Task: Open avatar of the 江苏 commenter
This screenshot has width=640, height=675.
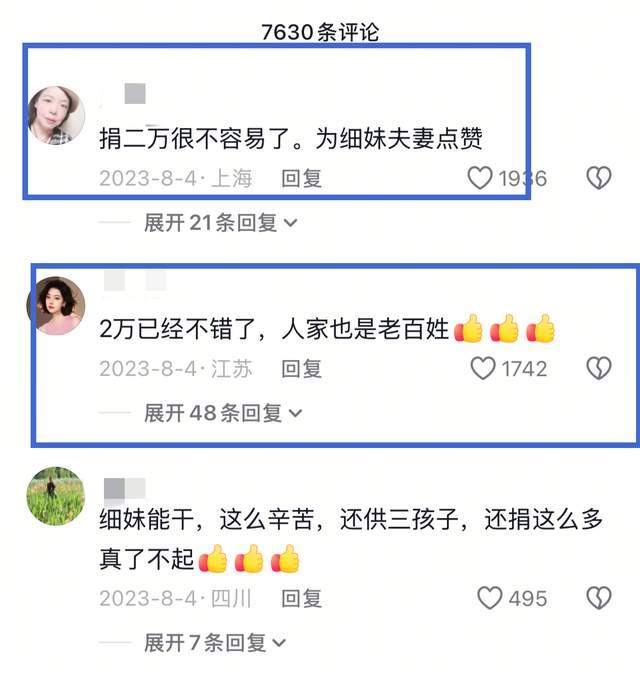Action: (56, 305)
